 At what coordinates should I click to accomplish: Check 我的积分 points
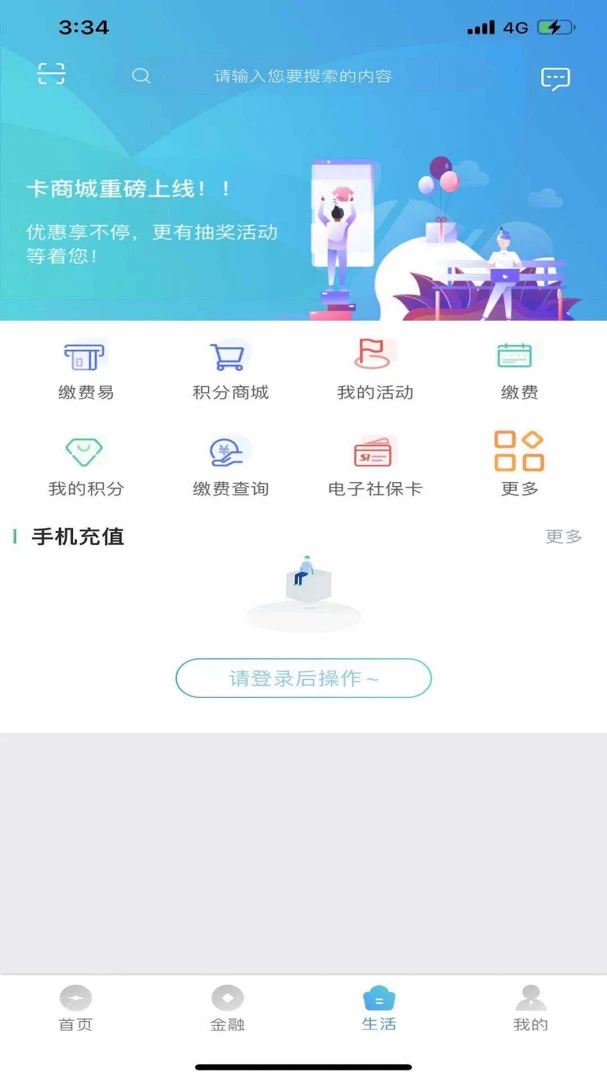(86, 466)
